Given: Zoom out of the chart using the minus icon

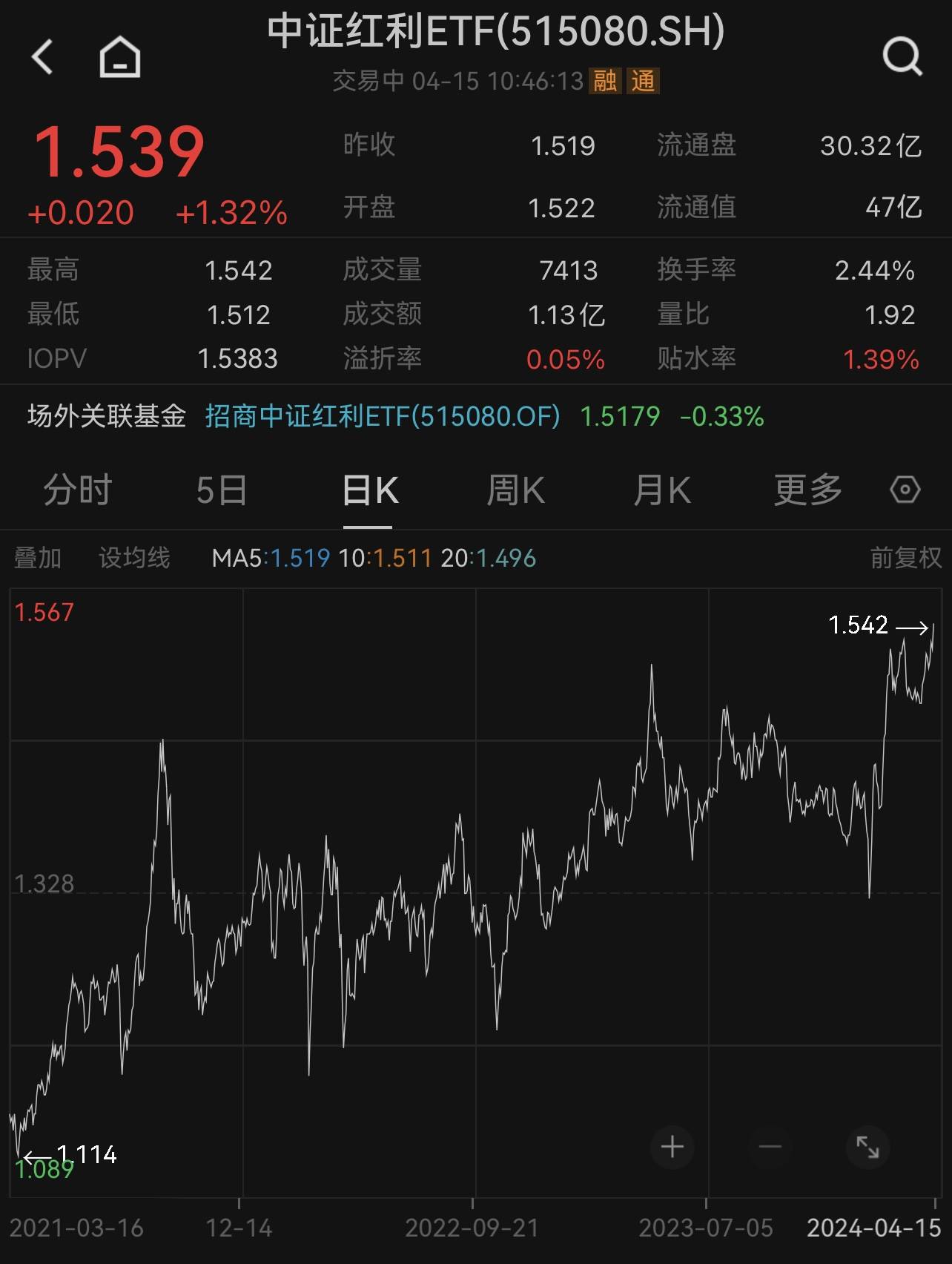Looking at the screenshot, I should point(770,1147).
